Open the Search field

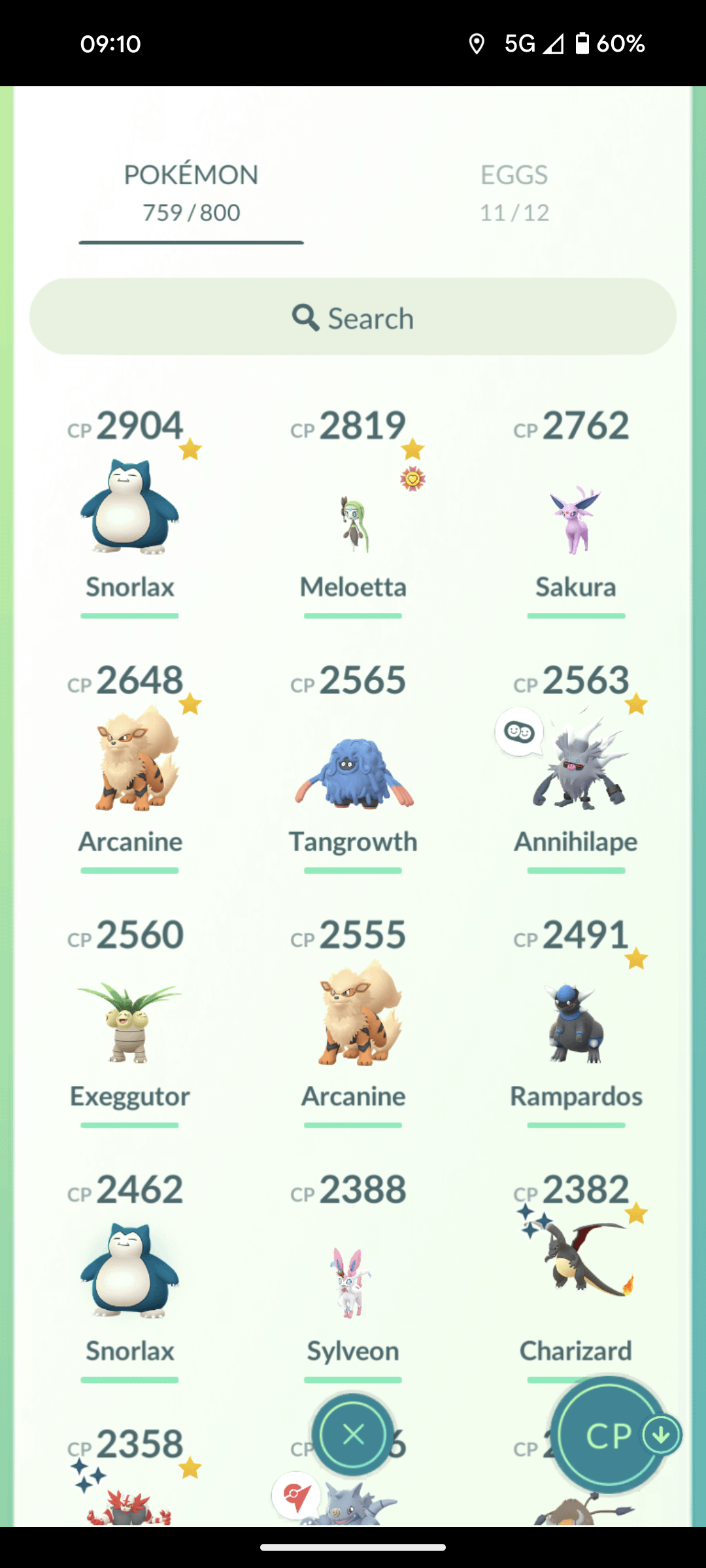coord(353,318)
